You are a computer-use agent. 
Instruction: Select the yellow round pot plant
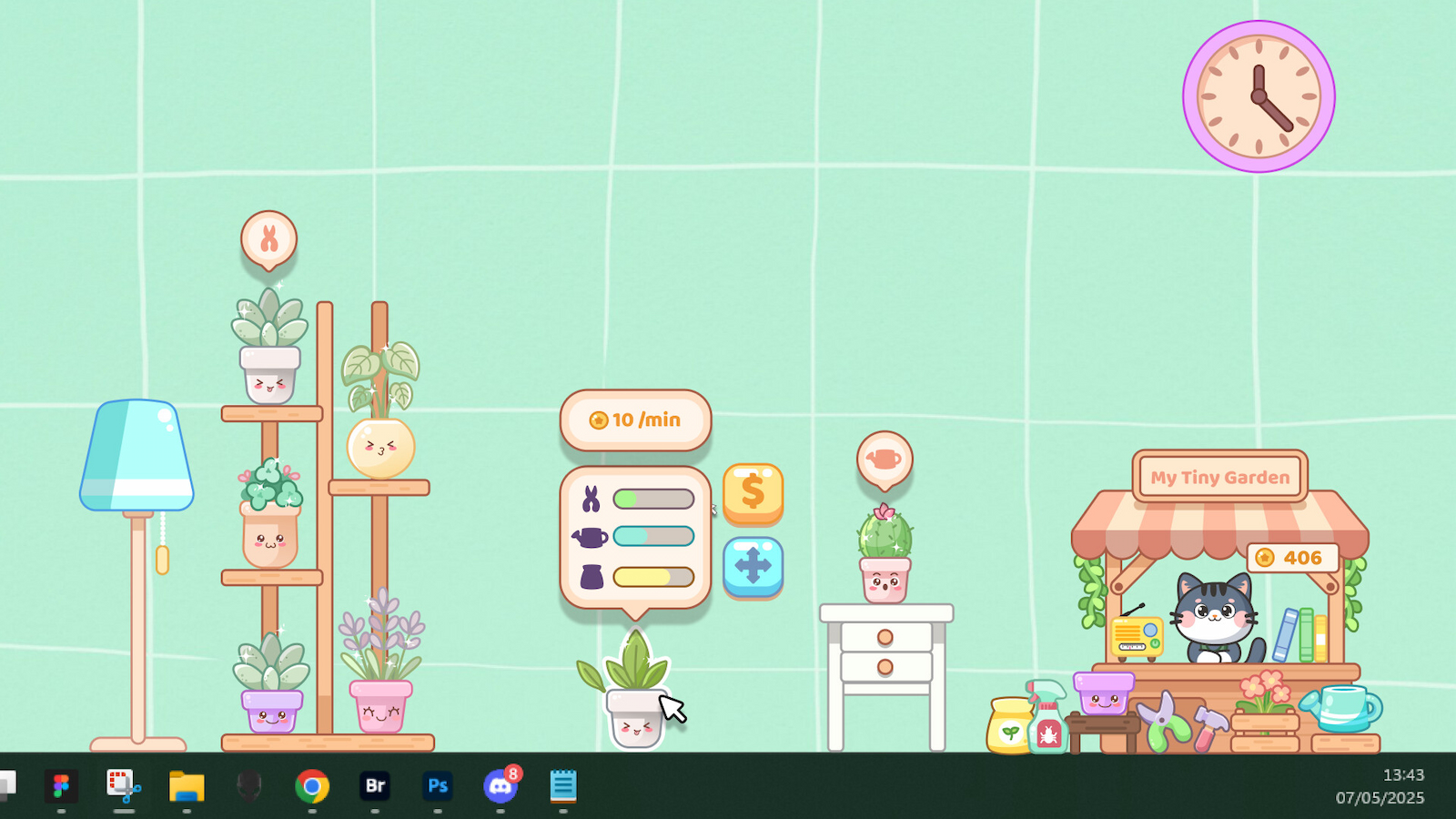coord(380,426)
